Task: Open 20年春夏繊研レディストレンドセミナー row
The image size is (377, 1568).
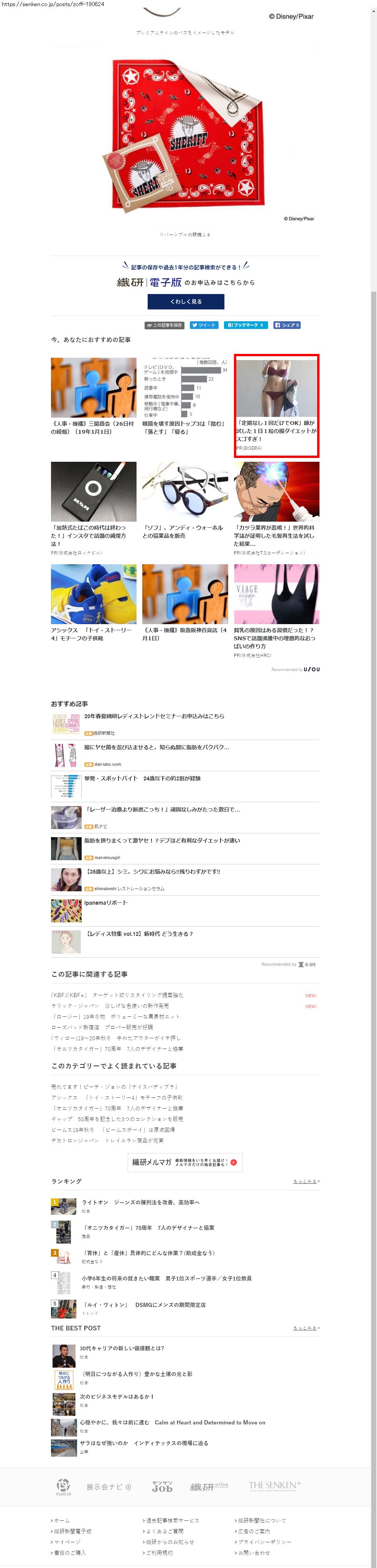Action: point(154,716)
